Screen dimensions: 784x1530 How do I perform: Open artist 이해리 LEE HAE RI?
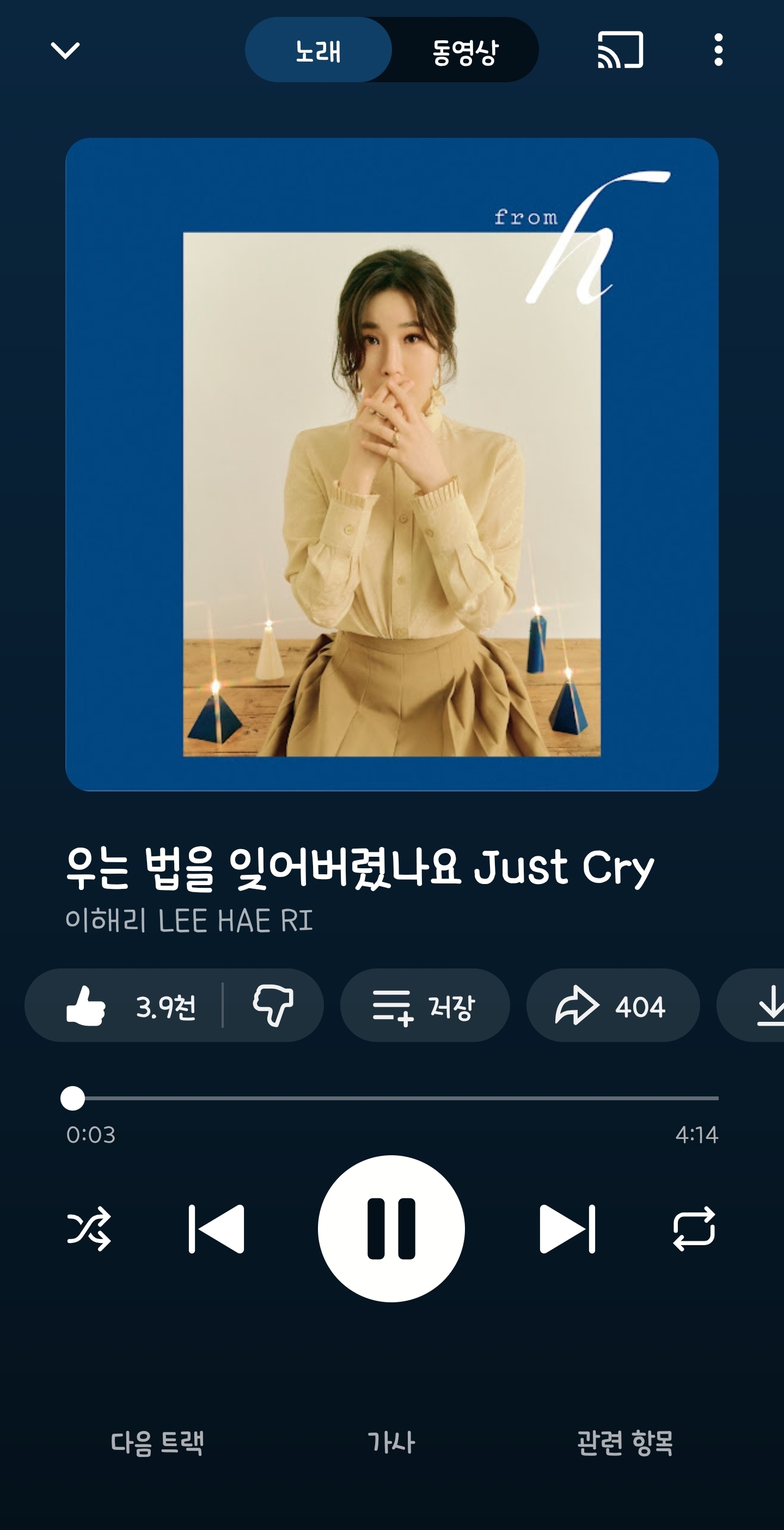coord(189,921)
